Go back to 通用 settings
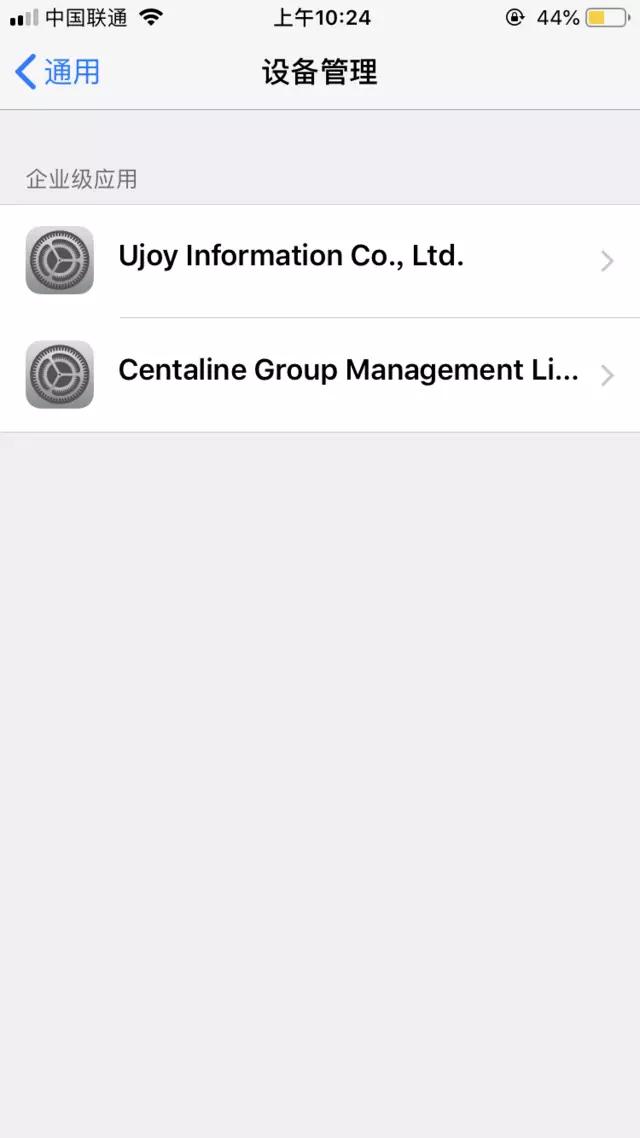Image resolution: width=640 pixels, height=1138 pixels. pyautogui.click(x=57, y=73)
